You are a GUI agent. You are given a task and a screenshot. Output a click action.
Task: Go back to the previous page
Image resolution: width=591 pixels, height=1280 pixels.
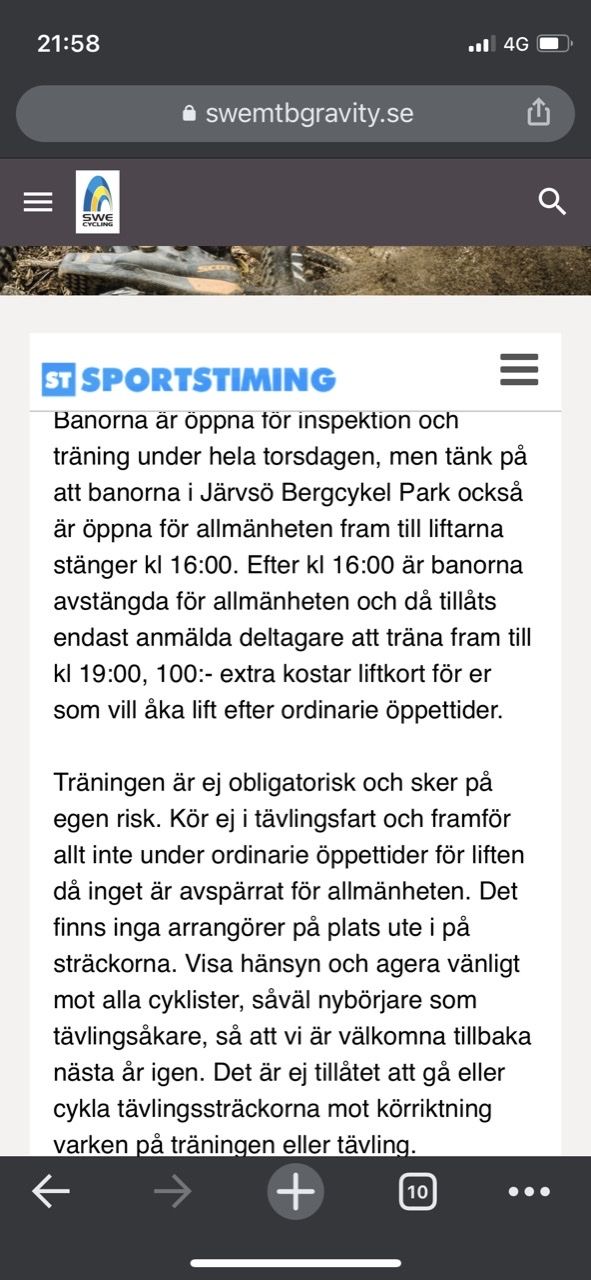coord(50,1191)
